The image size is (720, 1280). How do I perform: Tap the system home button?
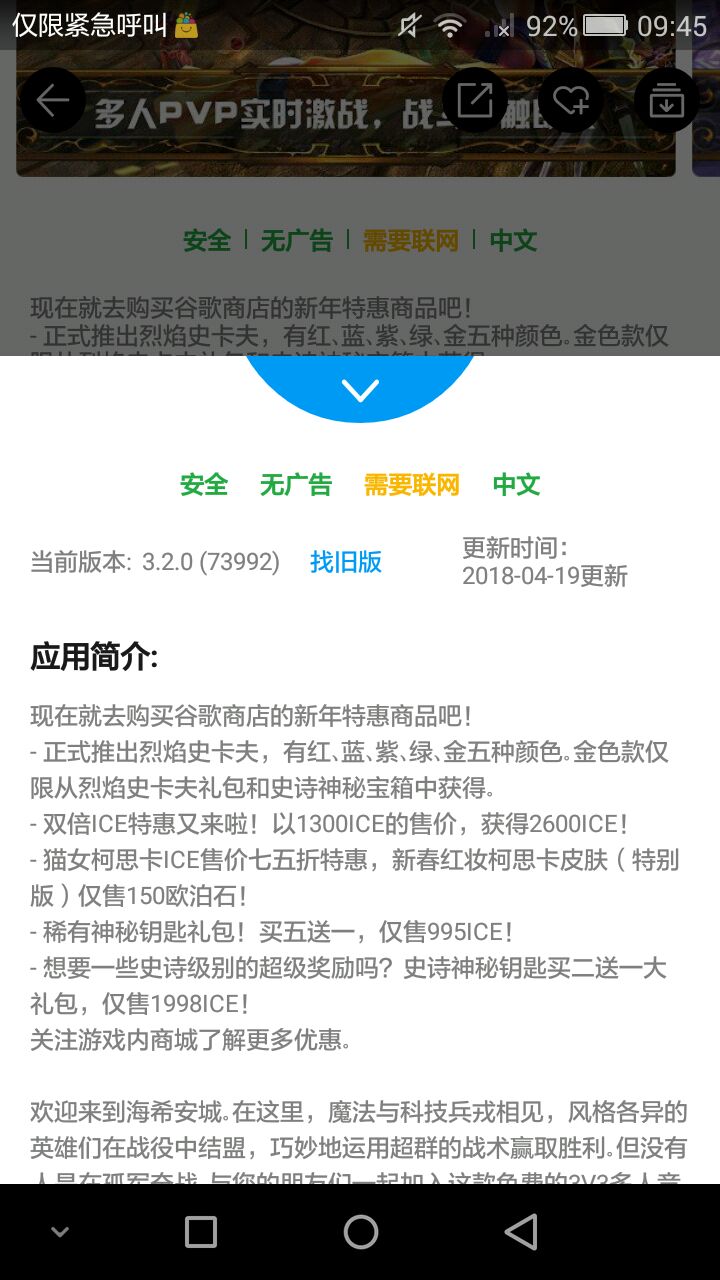(360, 1232)
